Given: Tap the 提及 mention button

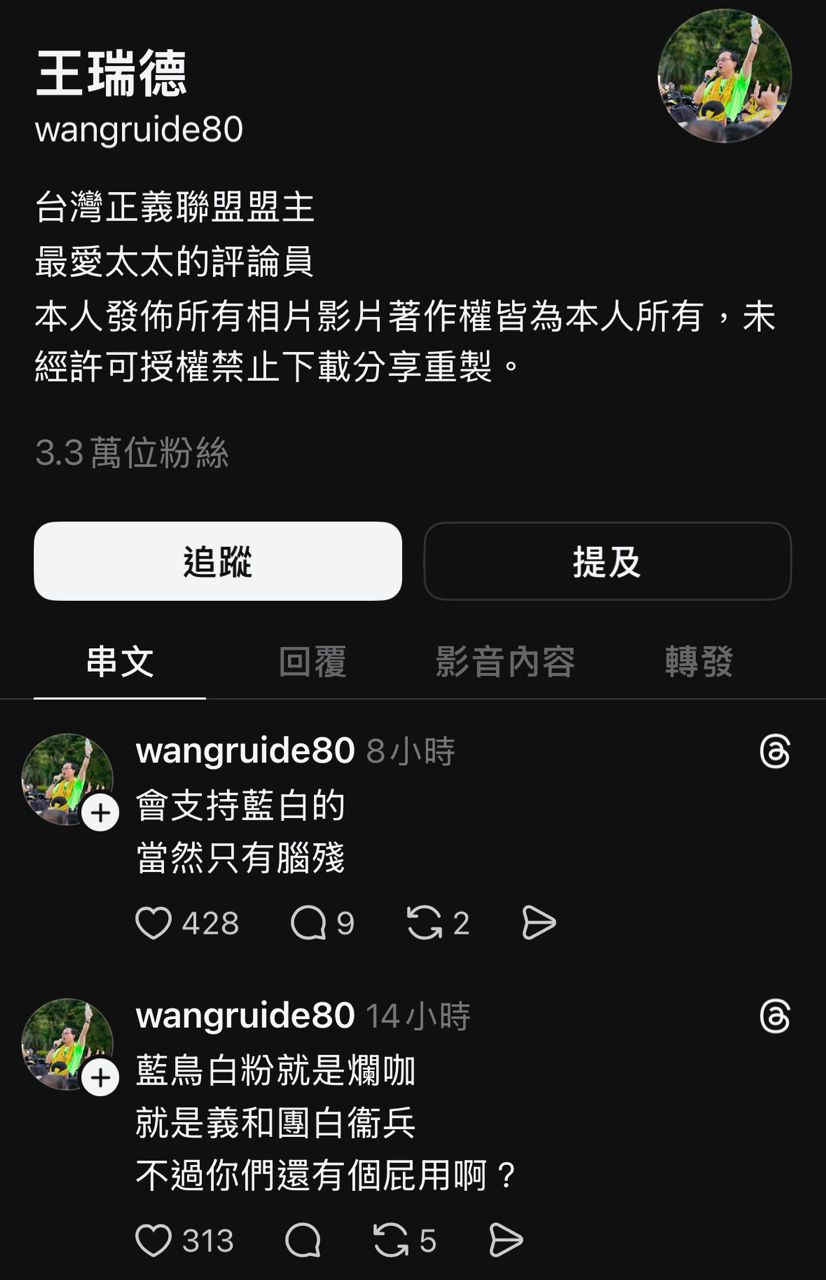Looking at the screenshot, I should pos(607,561).
